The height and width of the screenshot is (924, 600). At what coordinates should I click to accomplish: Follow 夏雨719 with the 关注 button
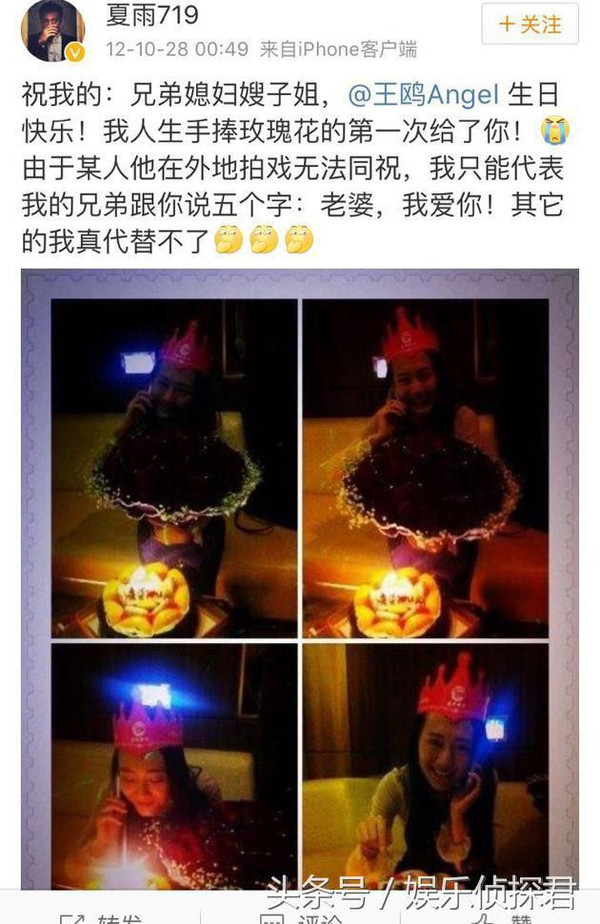coord(530,23)
